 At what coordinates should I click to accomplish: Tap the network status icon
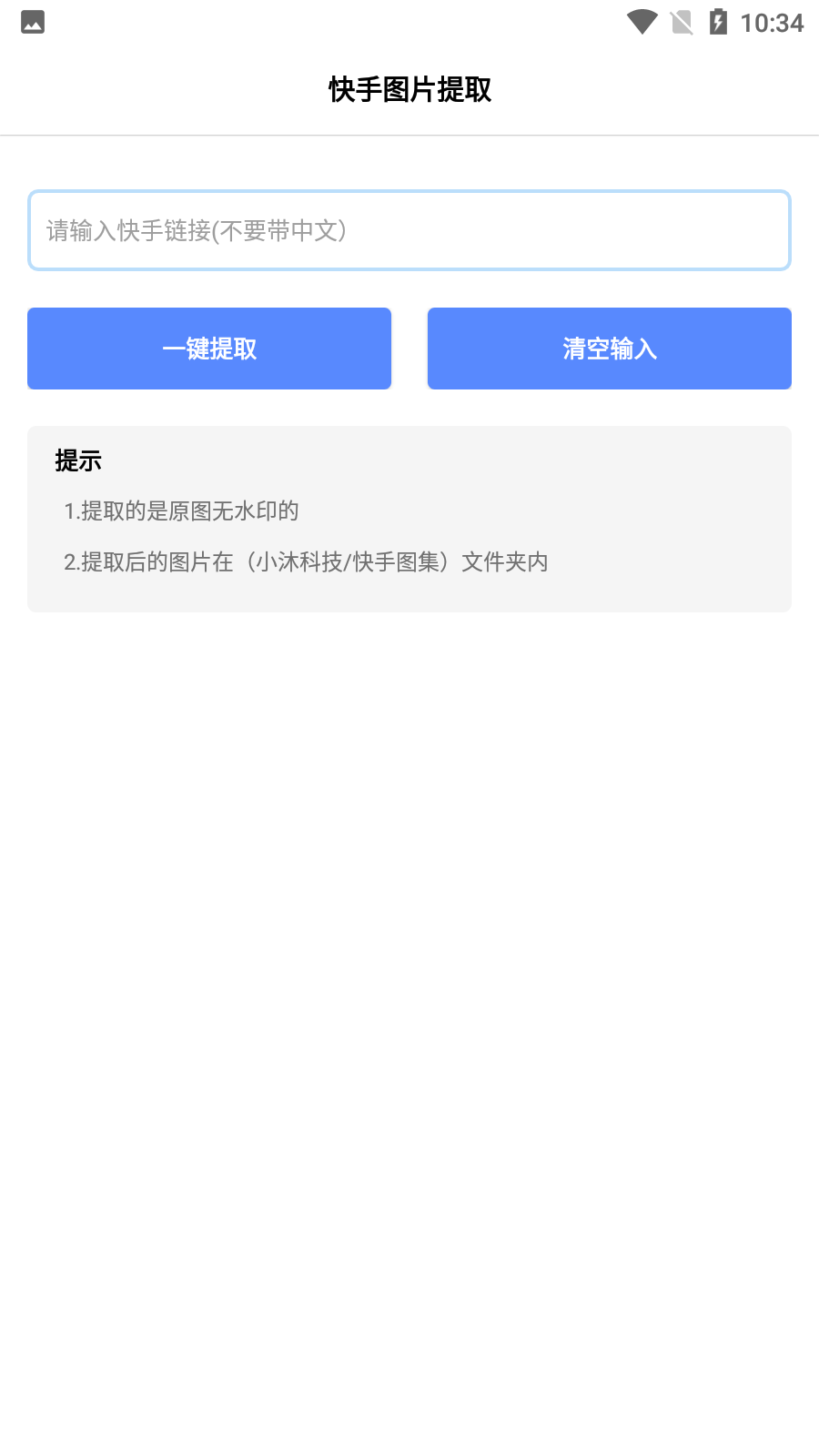coord(642,22)
